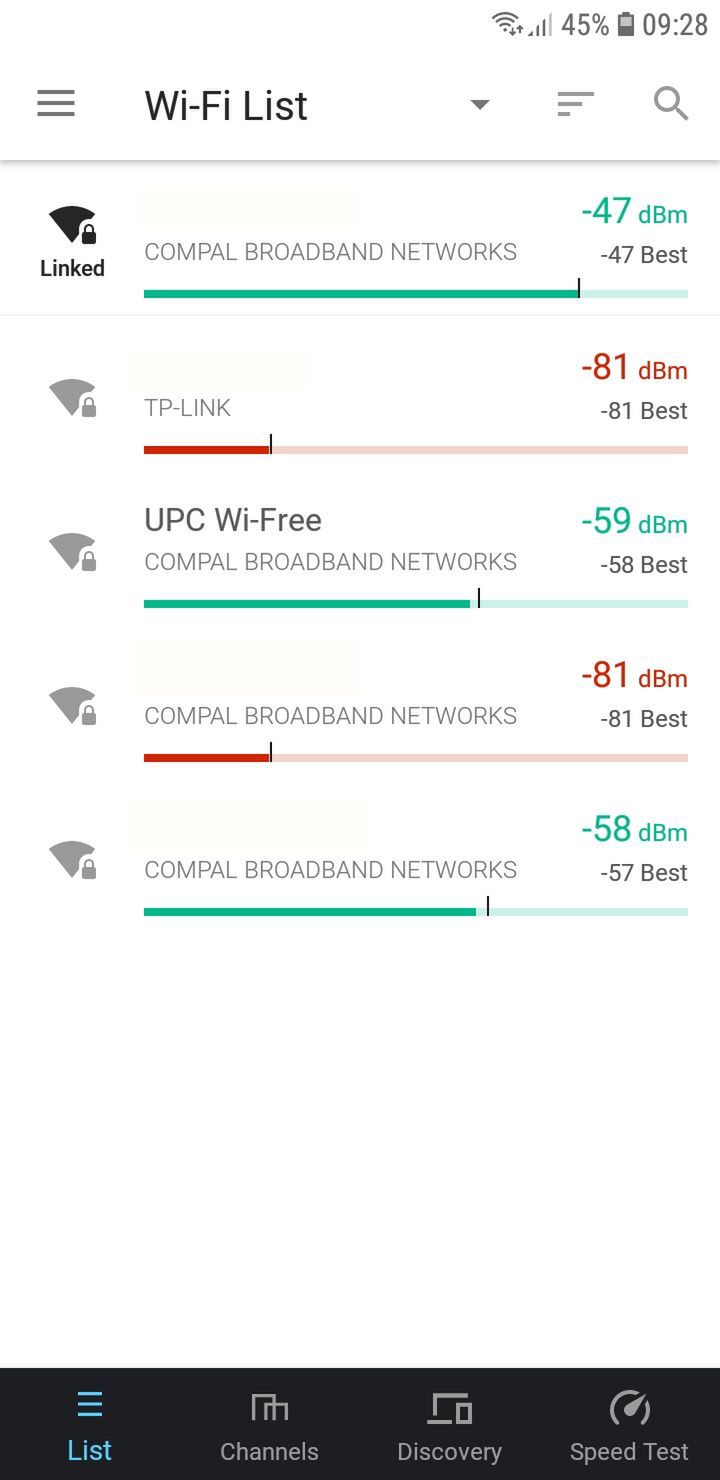The width and height of the screenshot is (720, 1480).
Task: Open the Linked network at -47 dBm
Action: click(x=360, y=238)
